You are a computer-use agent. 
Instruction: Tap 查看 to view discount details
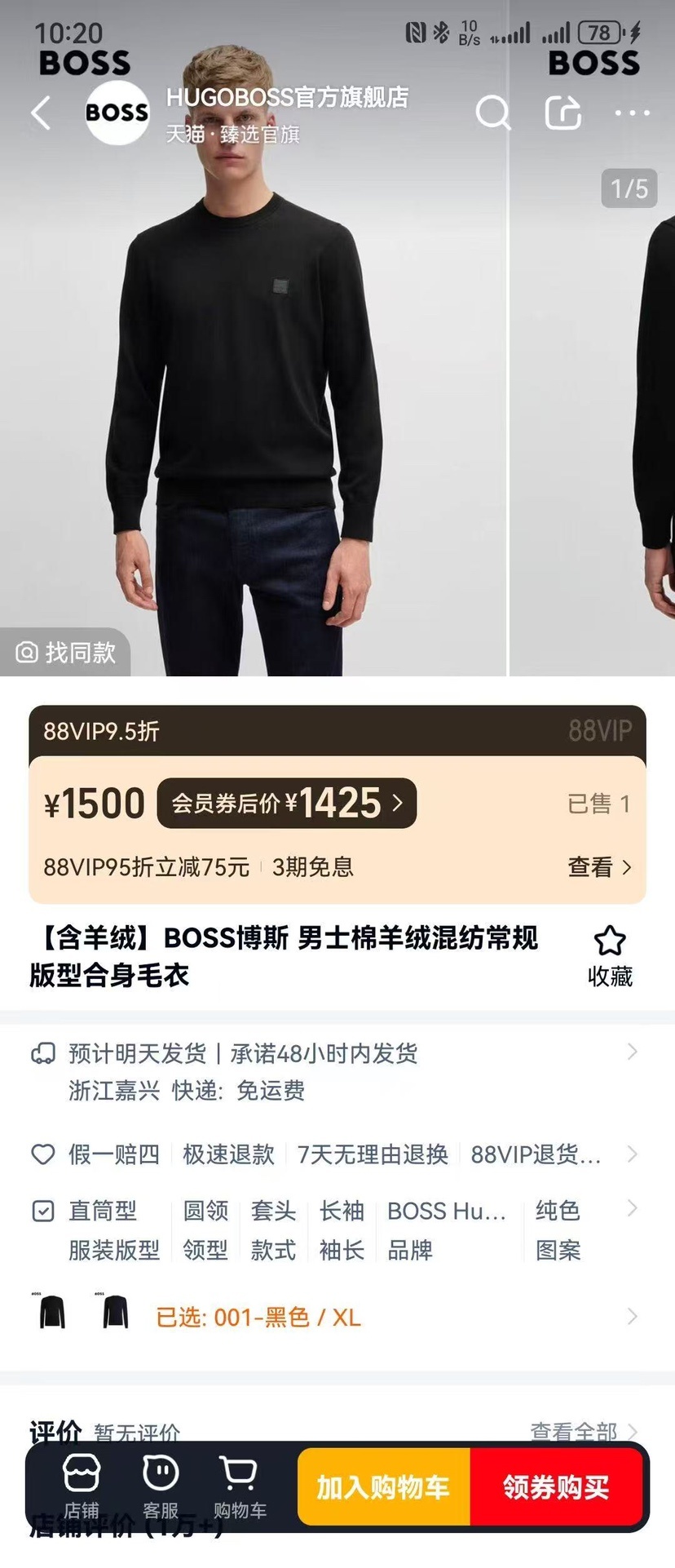tap(599, 867)
